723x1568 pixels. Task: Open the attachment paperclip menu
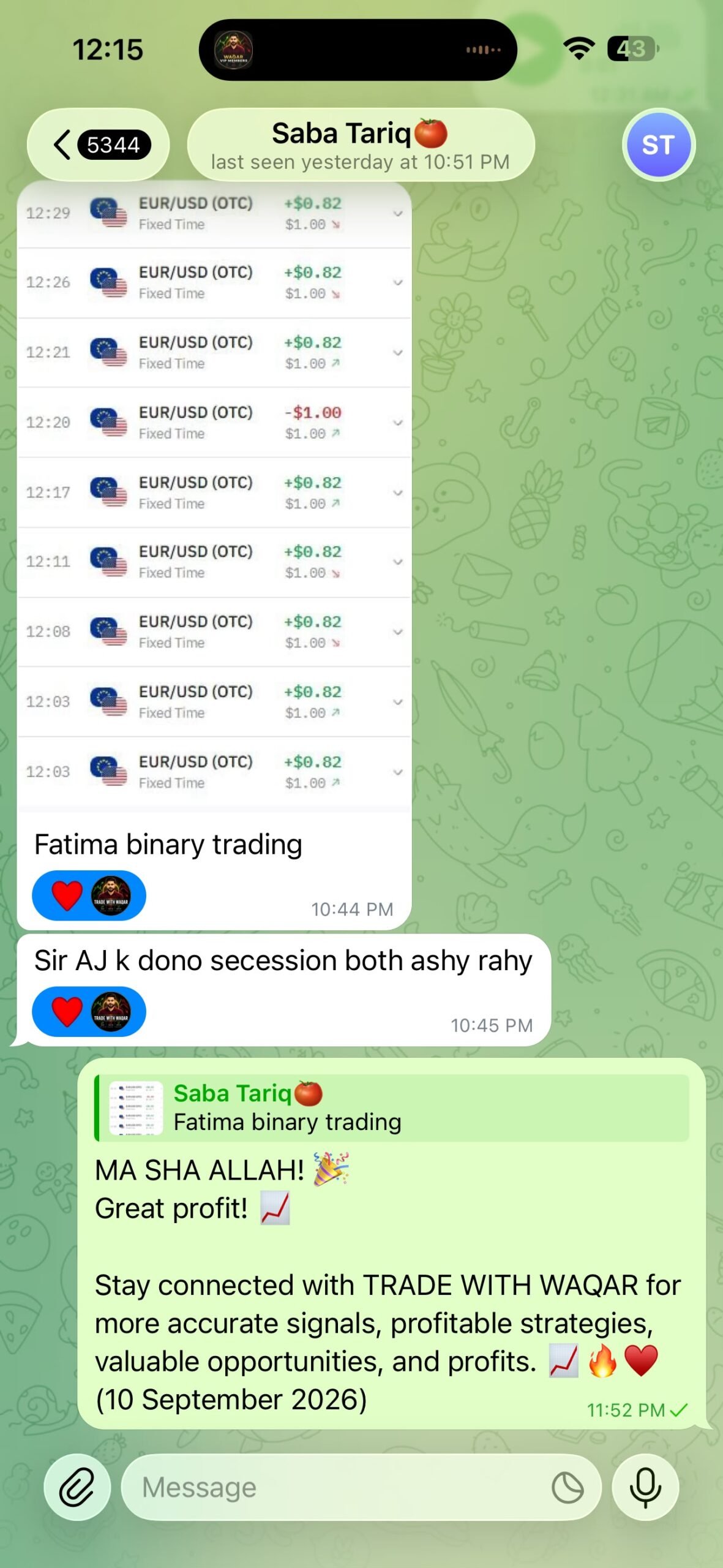[77, 1487]
